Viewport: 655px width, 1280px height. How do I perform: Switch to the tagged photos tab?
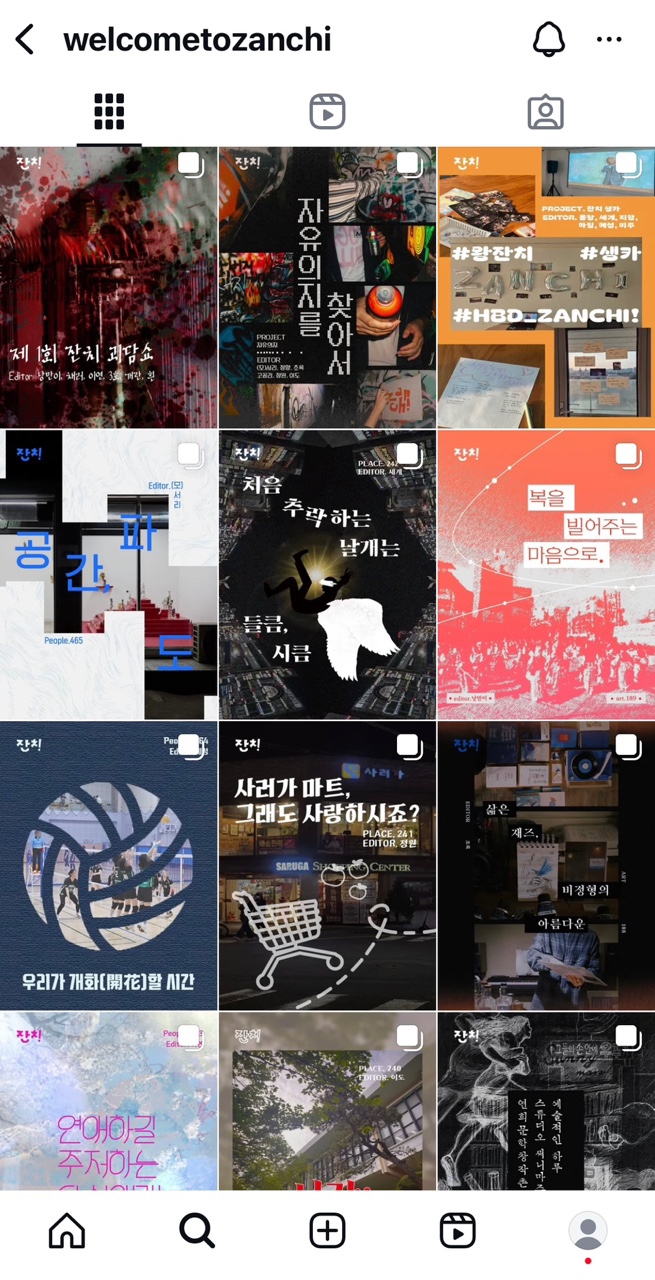point(545,112)
